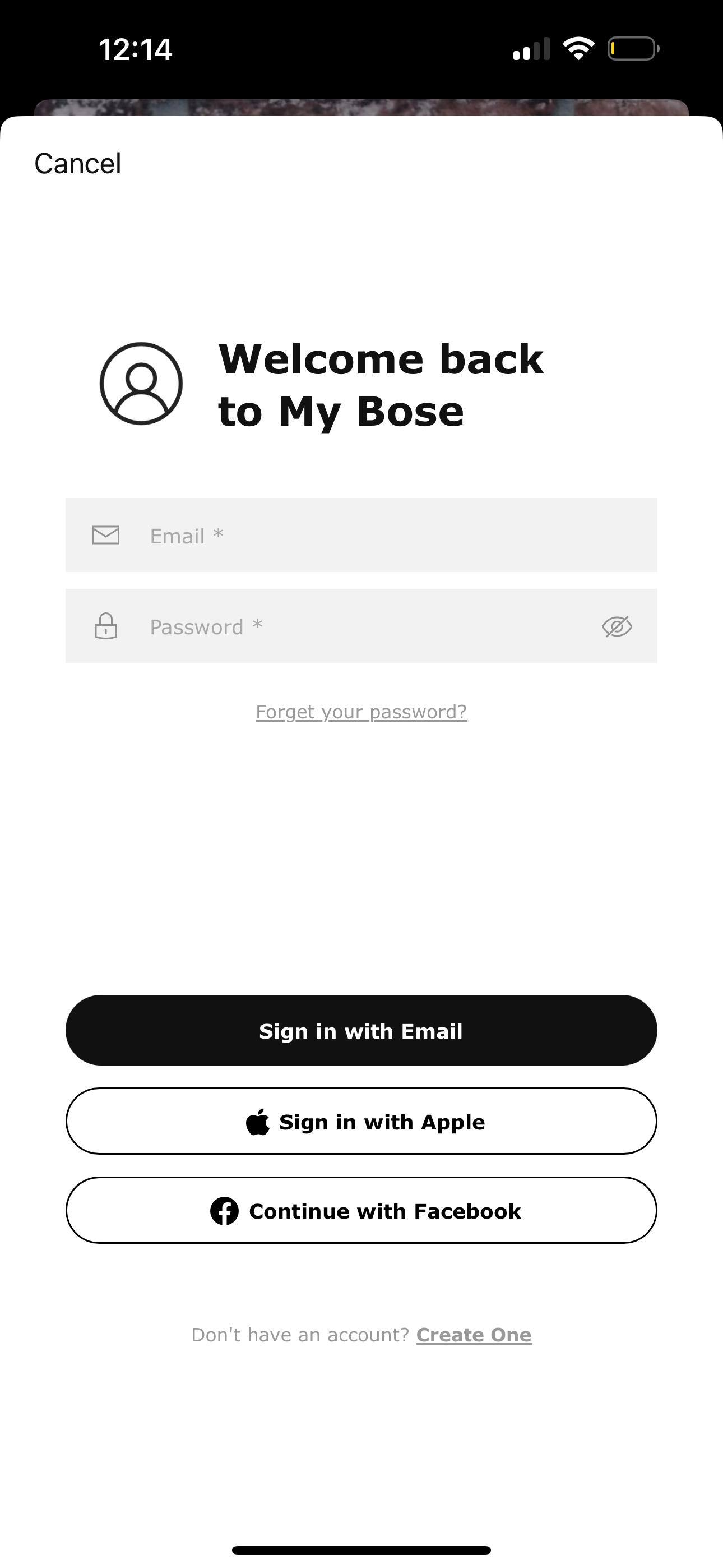Viewport: 723px width, 1568px height.
Task: Choose Sign in with Apple
Action: tap(361, 1120)
